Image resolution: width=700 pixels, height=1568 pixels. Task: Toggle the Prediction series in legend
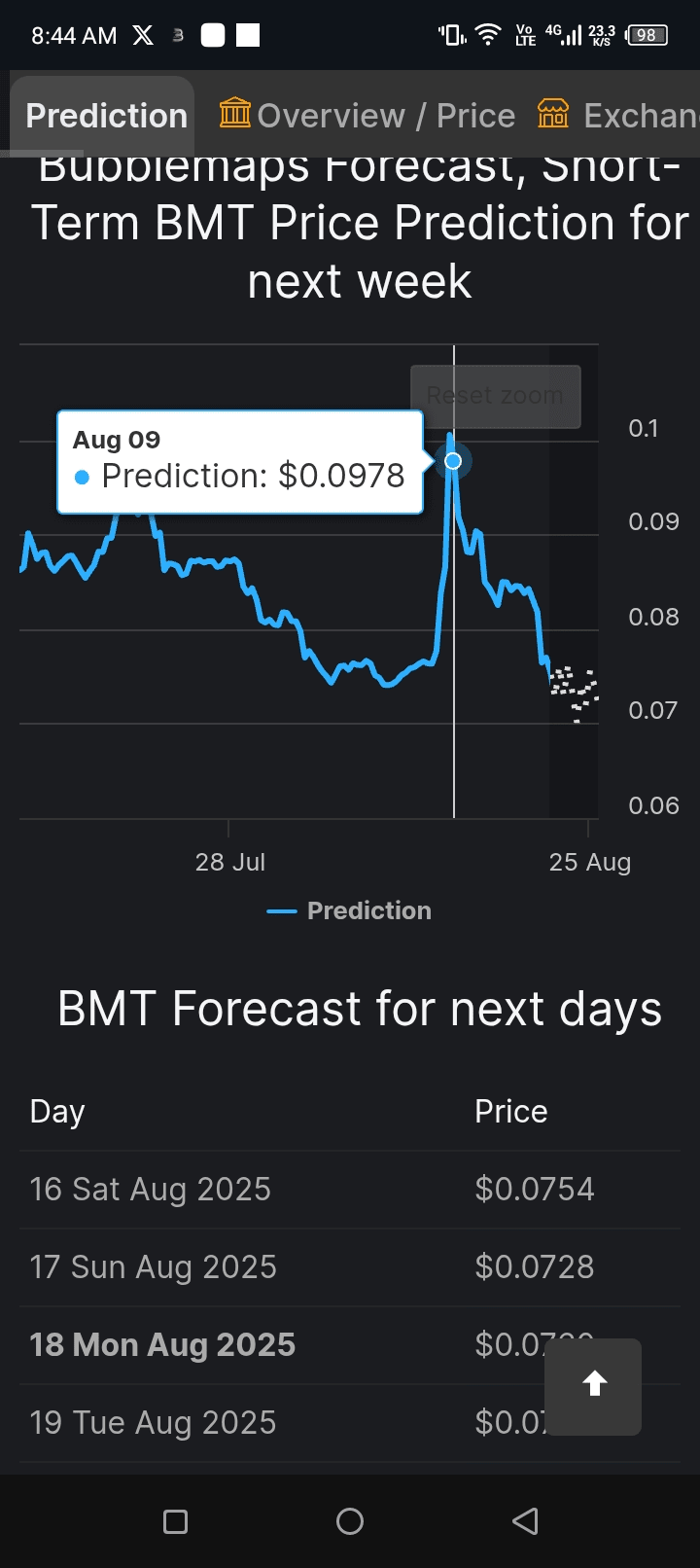tap(350, 910)
